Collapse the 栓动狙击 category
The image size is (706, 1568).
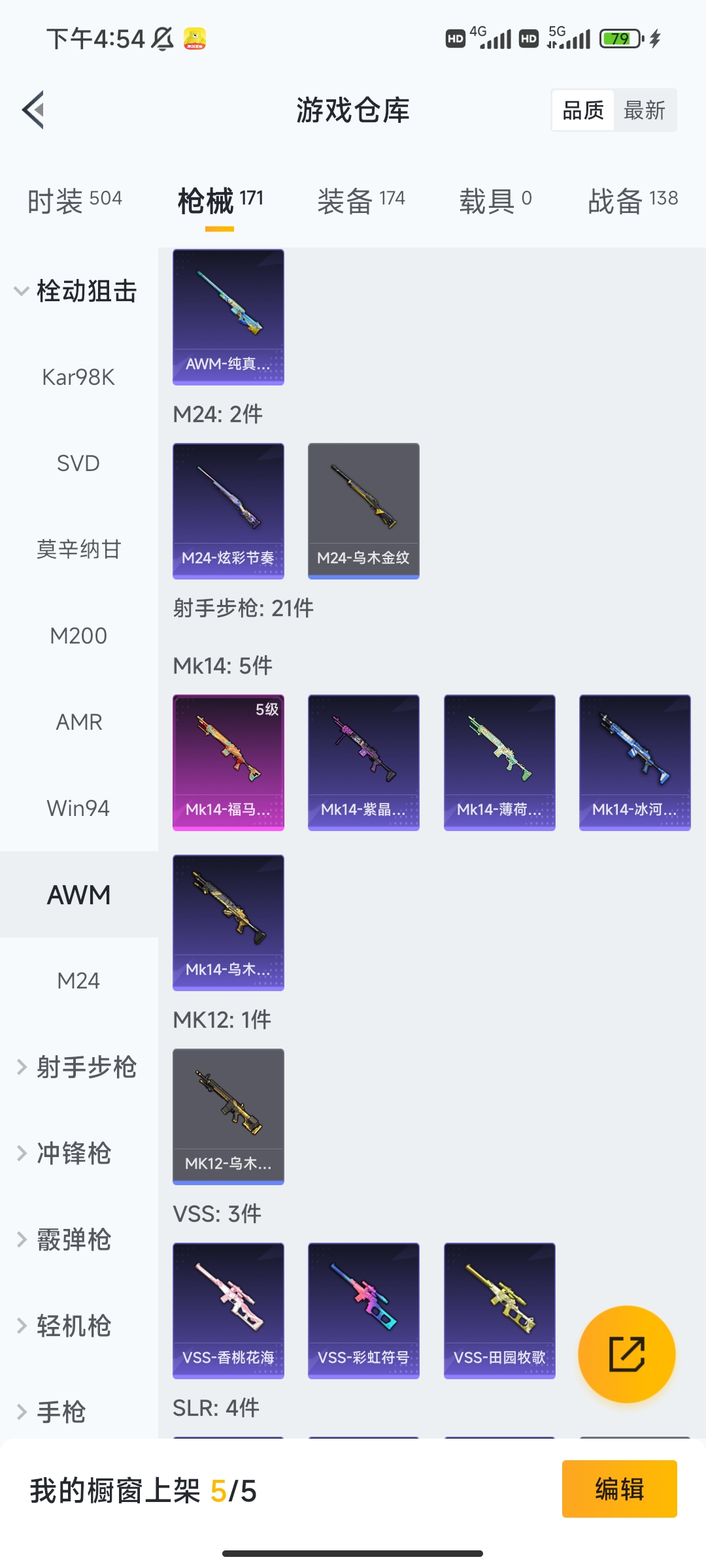(x=75, y=291)
